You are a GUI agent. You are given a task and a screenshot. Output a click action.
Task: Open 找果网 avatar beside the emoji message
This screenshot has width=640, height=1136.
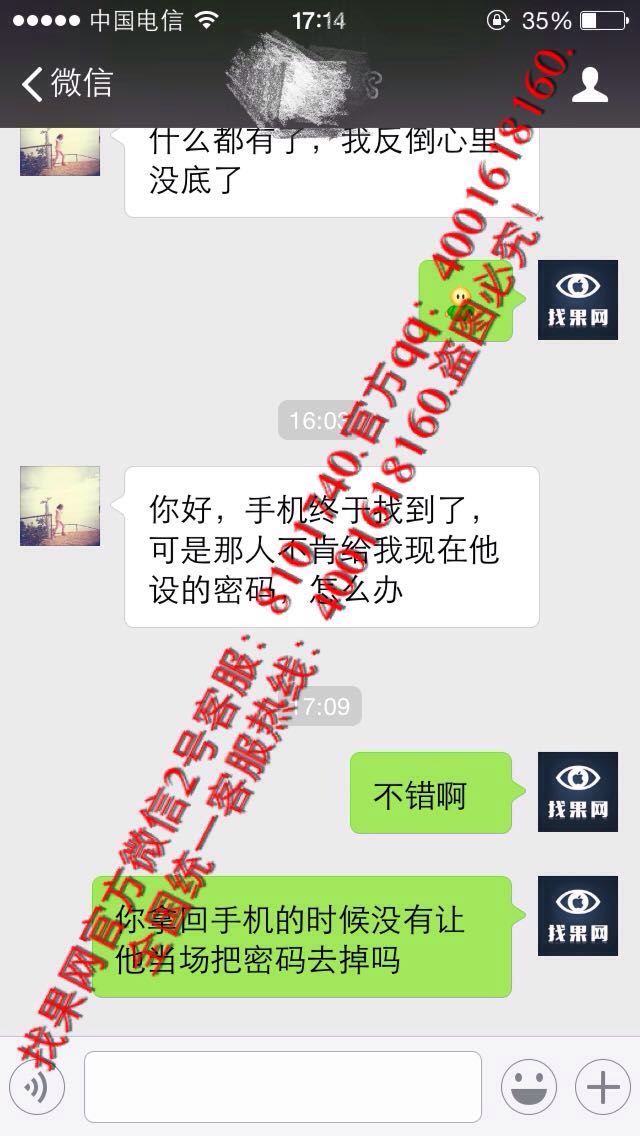tap(578, 300)
